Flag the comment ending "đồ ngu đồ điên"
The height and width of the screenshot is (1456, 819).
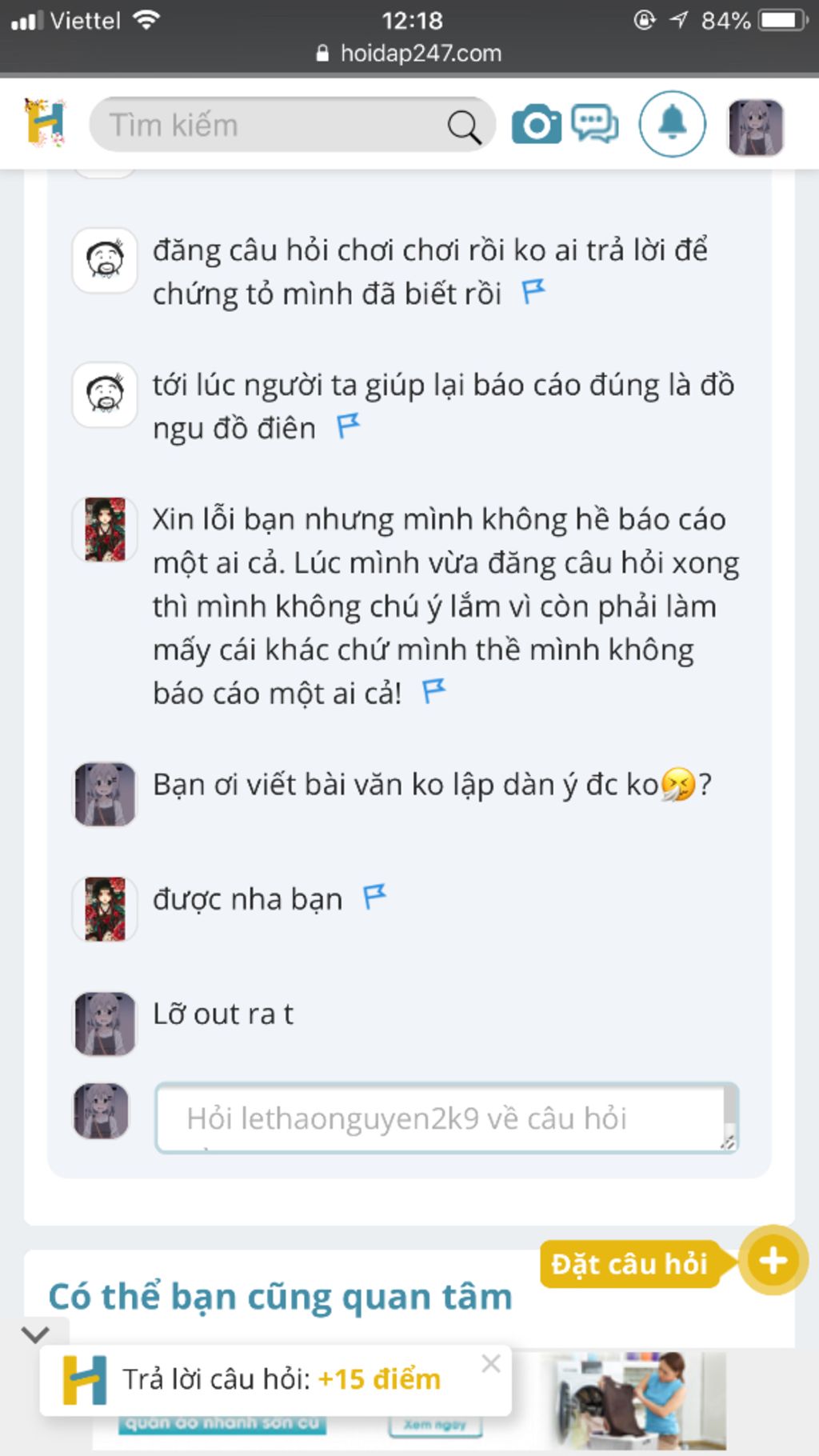coord(348,426)
